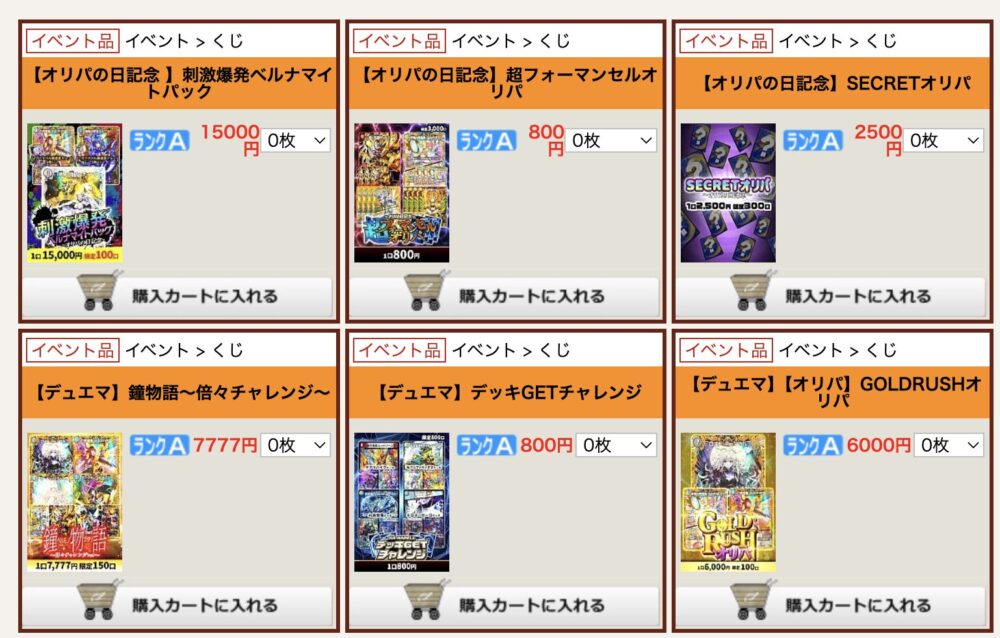View 超フォーマンセルオリパ product image
Viewport: 1000px width, 638px height.
pos(401,193)
